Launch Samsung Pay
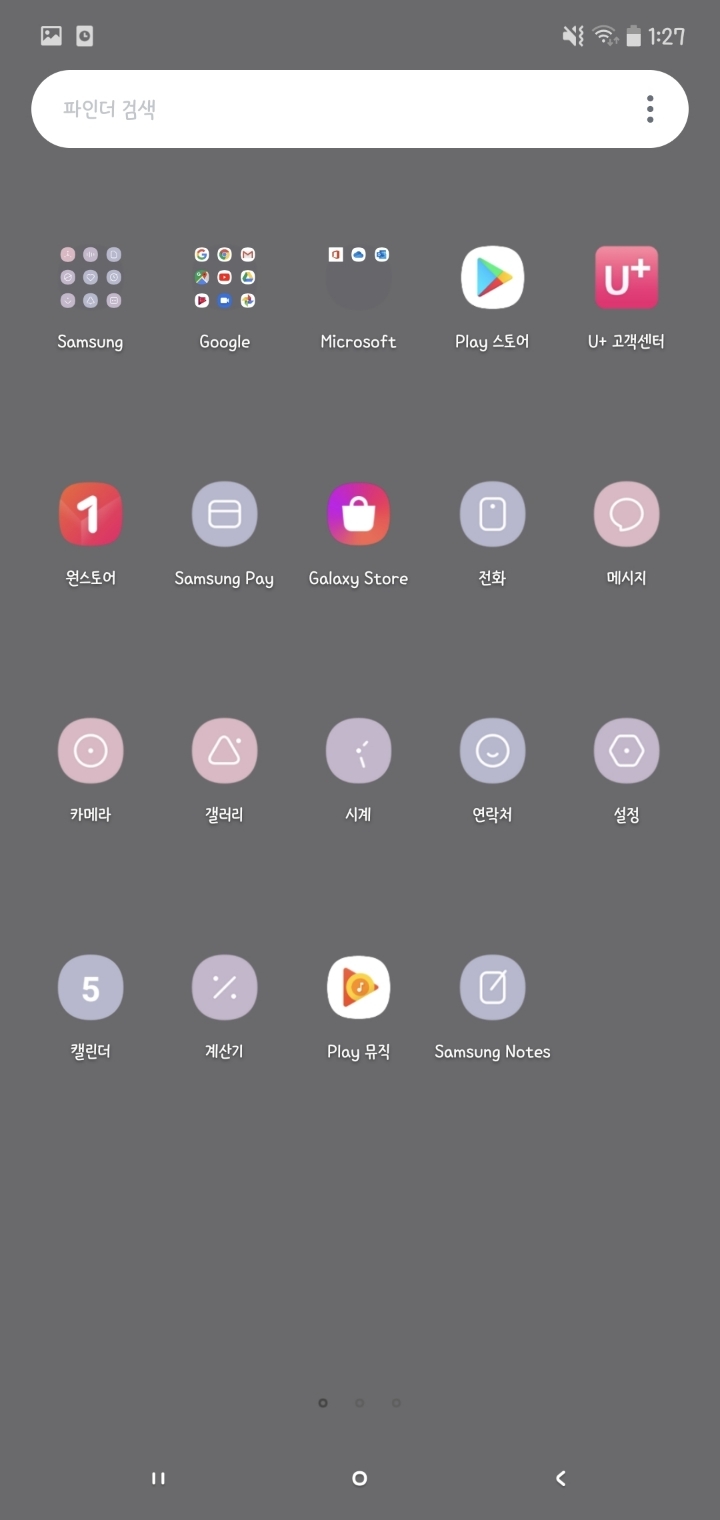Screen dimensions: 720x1520 point(224,514)
